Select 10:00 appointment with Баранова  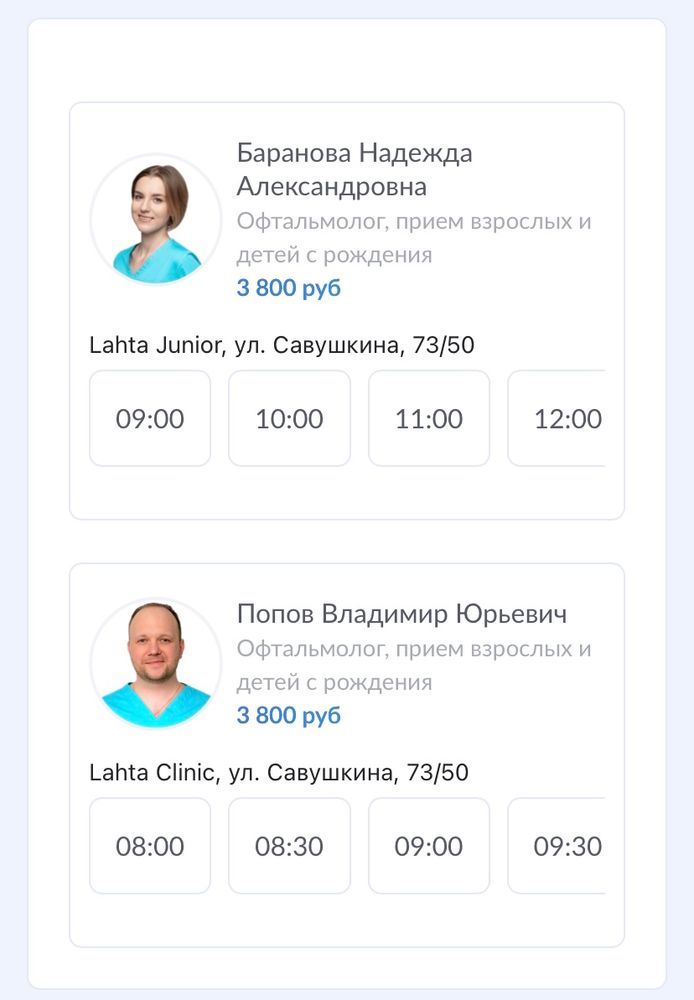[x=289, y=418]
